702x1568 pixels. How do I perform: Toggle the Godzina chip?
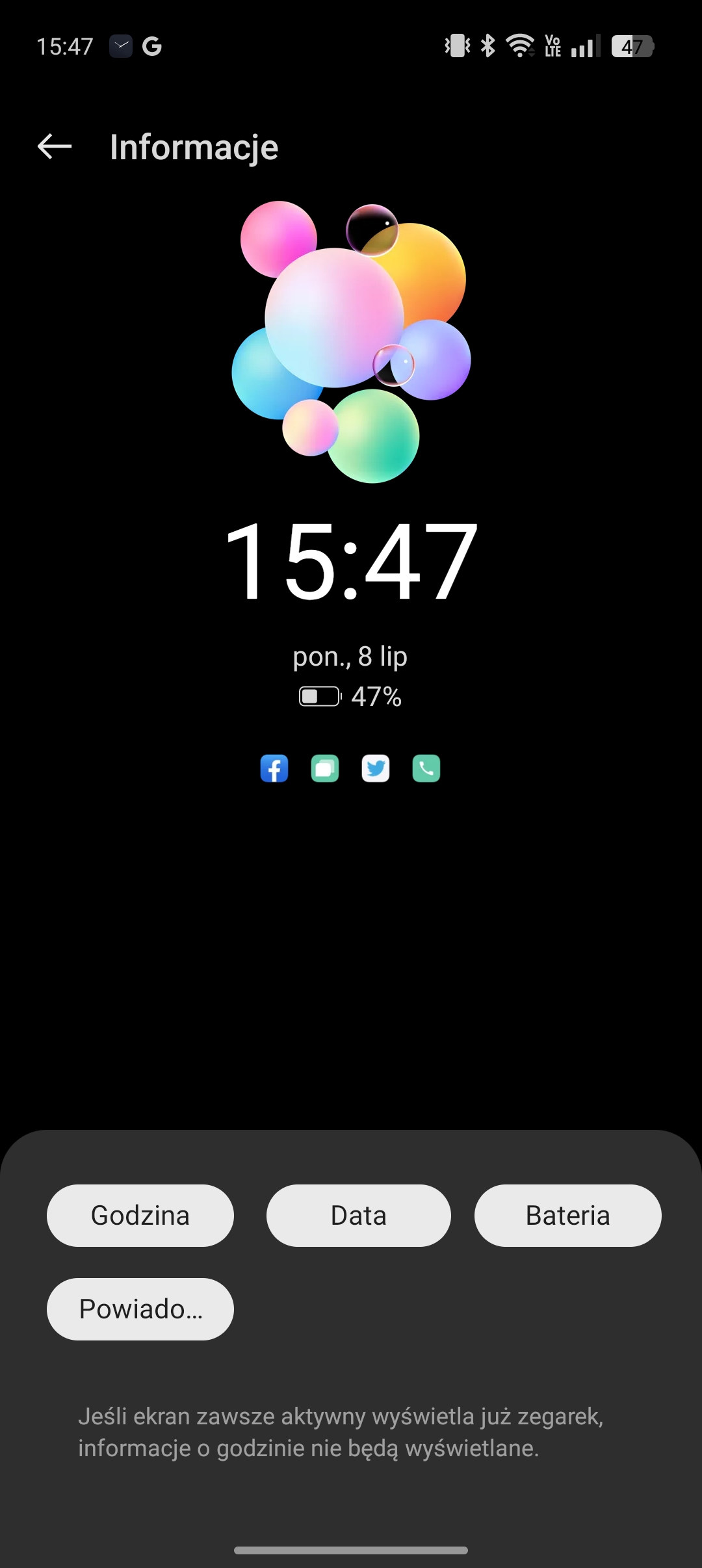click(x=140, y=1215)
